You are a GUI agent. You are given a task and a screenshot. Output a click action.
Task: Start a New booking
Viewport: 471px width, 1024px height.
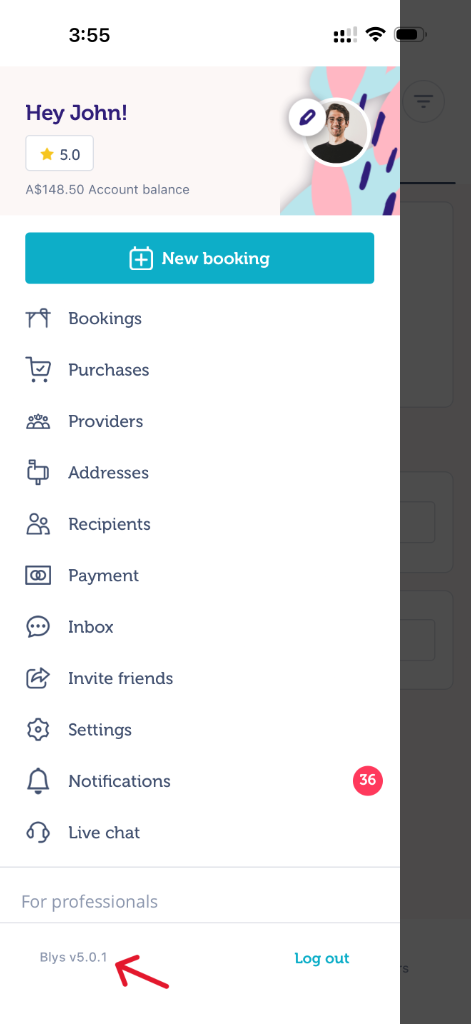point(199,258)
